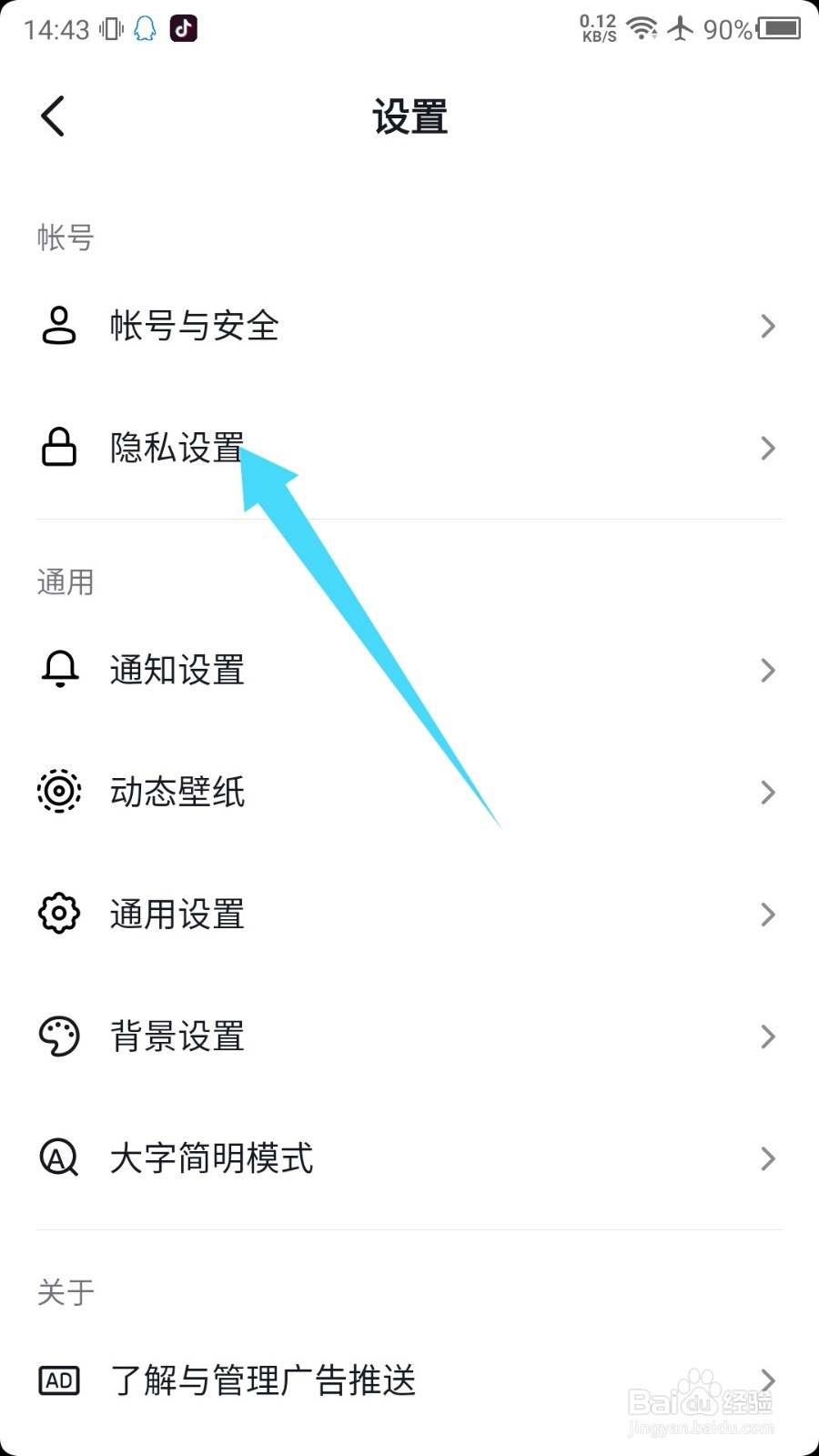The width and height of the screenshot is (819, 1456).
Task: Select the 通用 section header
Action: pos(64,582)
